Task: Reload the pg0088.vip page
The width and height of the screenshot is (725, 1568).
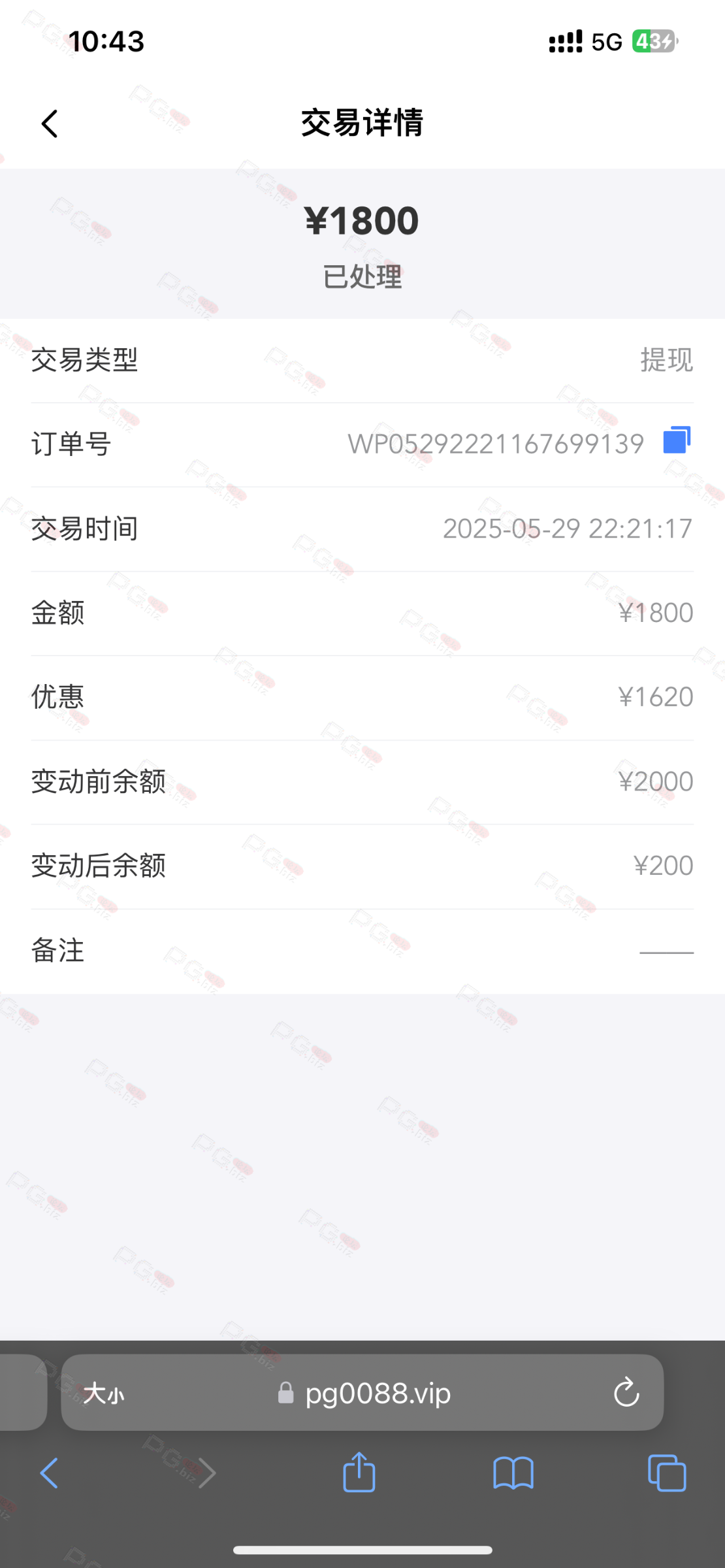Action: pos(626,1392)
